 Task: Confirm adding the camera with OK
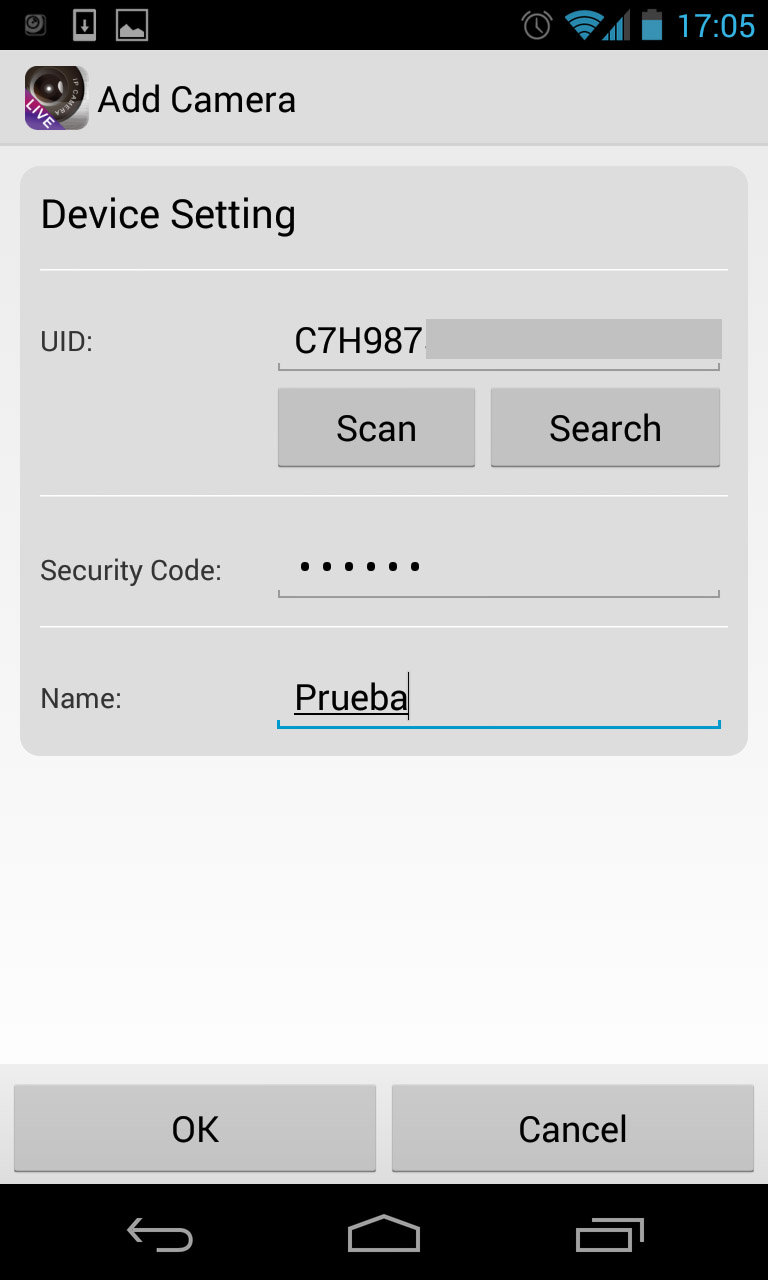pos(195,1128)
